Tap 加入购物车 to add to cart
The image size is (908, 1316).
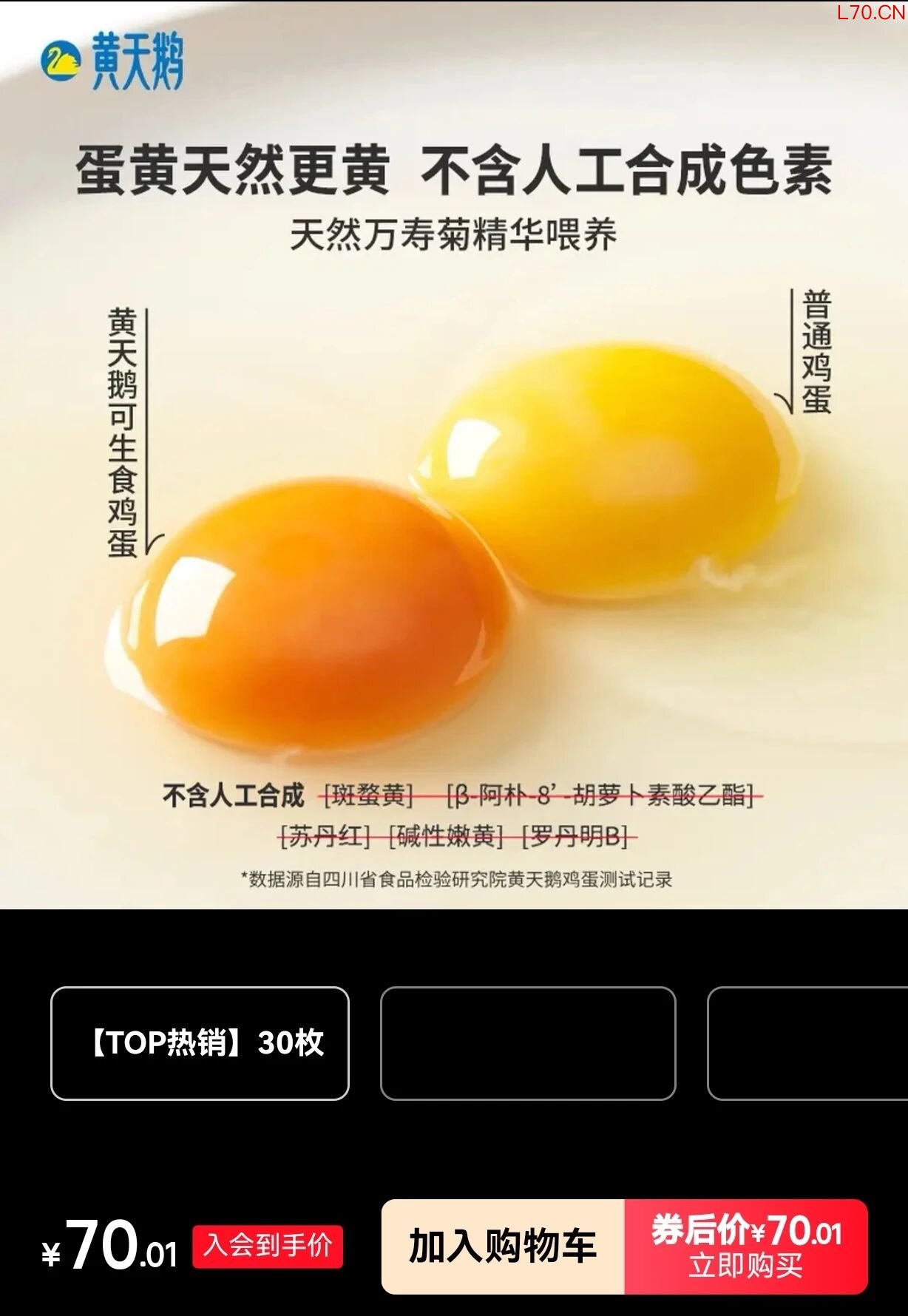coord(503,1246)
